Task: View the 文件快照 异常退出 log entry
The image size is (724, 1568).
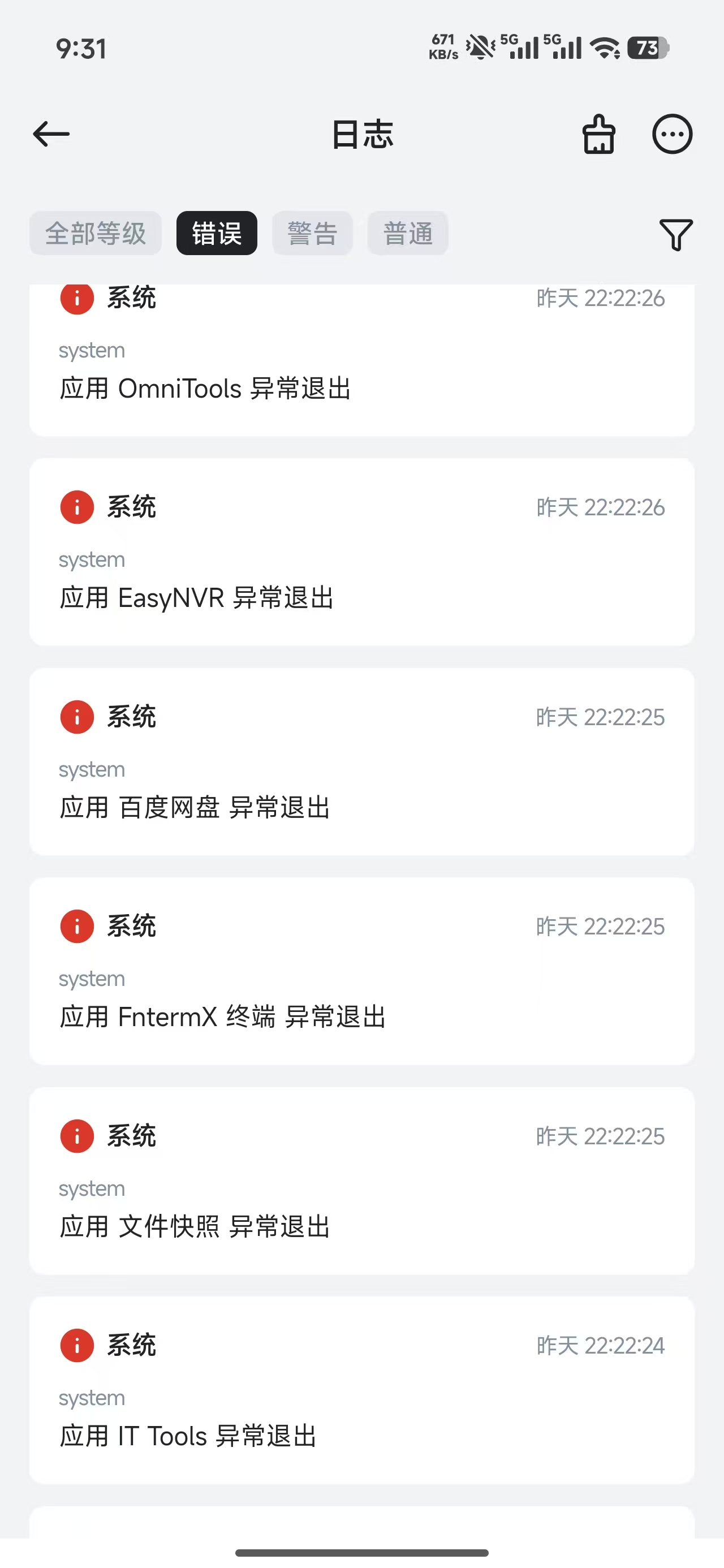Action: click(x=361, y=1181)
